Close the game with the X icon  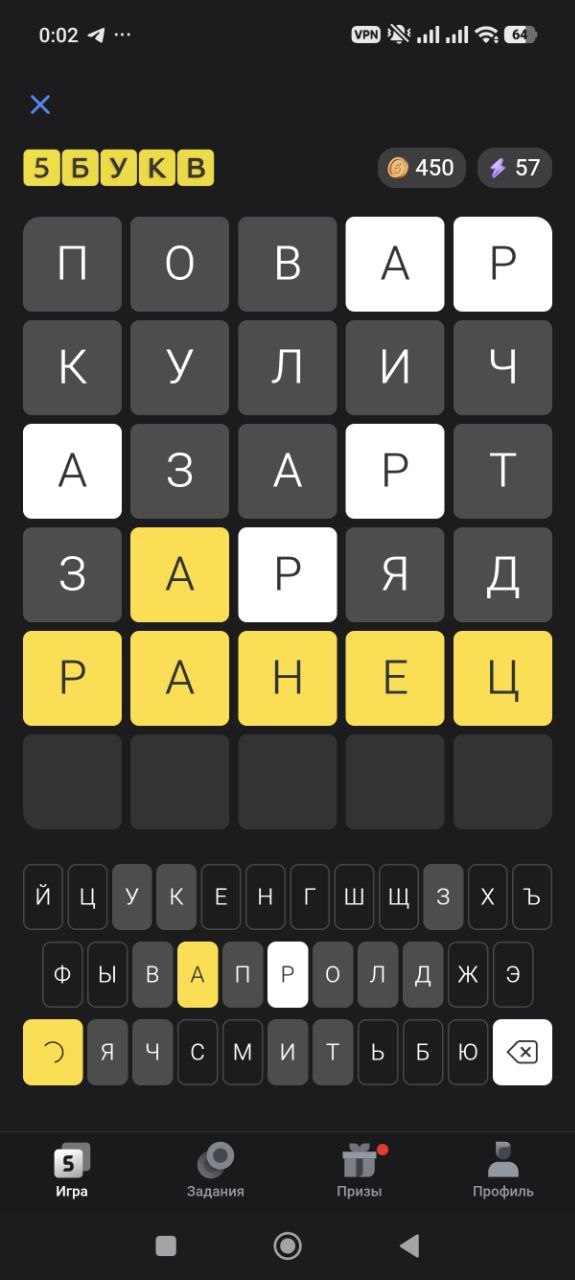40,105
